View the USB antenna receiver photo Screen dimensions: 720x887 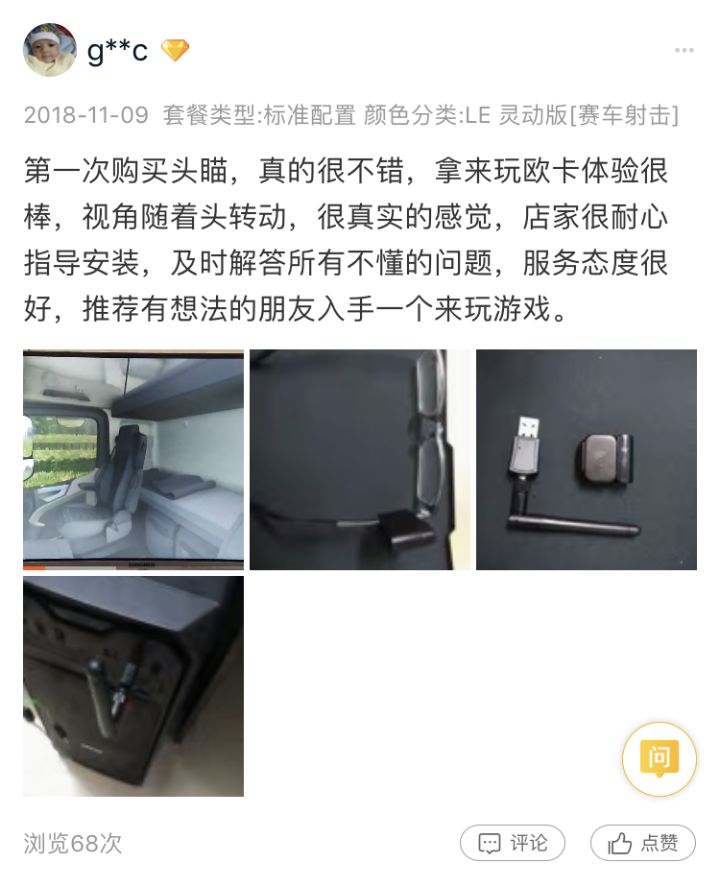(586, 459)
